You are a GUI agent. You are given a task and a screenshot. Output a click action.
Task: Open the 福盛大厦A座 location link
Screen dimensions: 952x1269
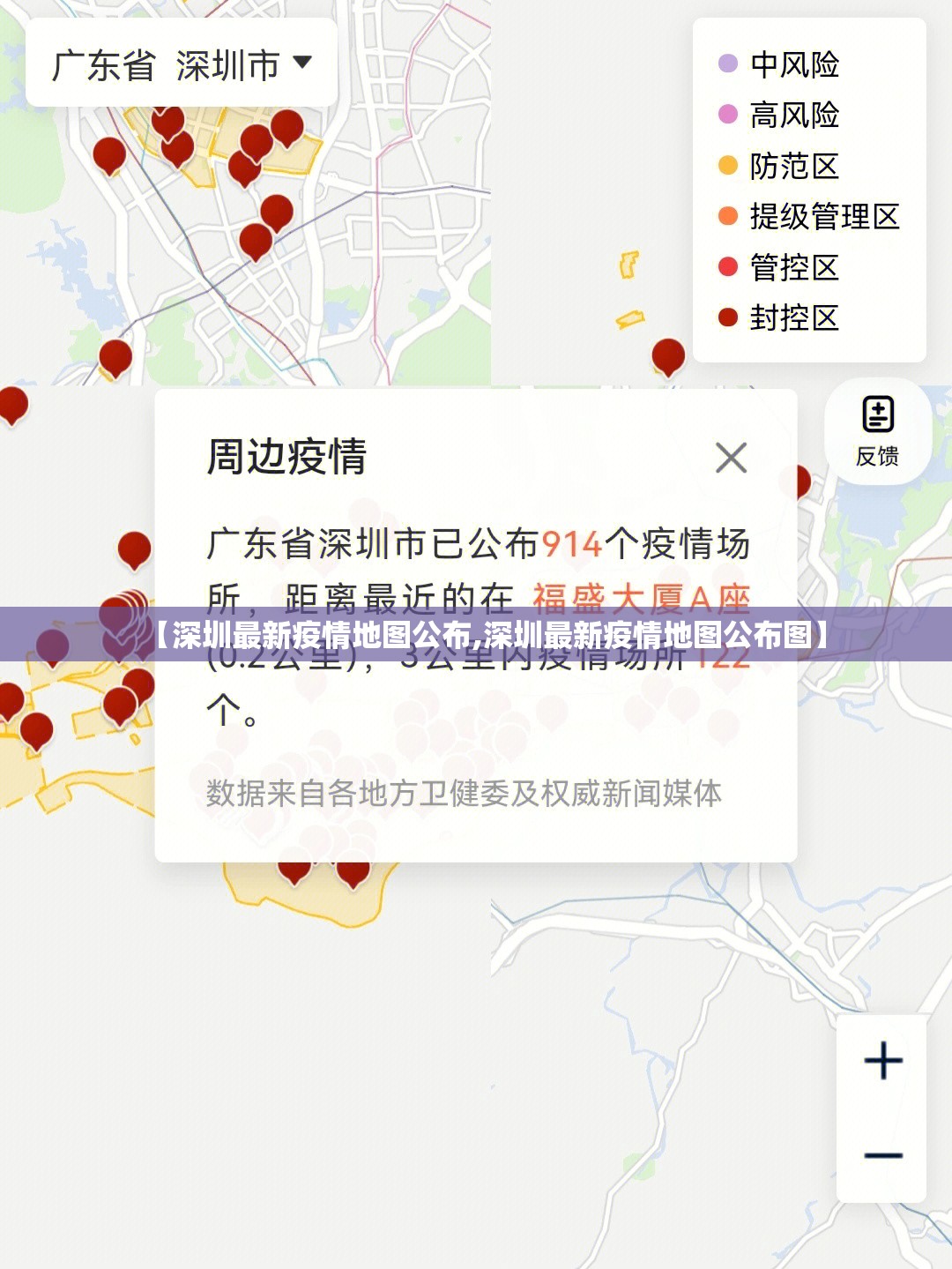click(x=641, y=599)
